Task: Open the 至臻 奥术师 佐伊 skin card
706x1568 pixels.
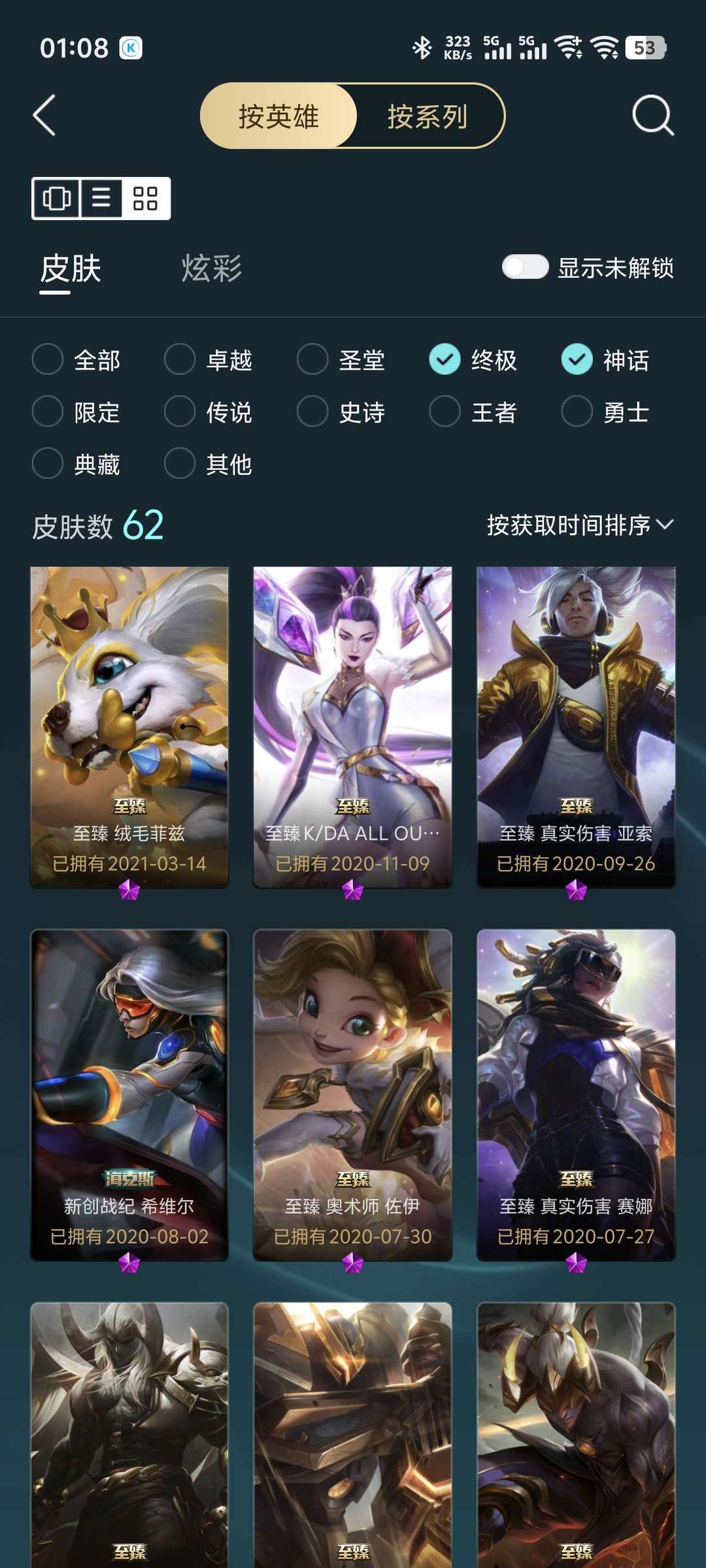Action: [352, 1095]
